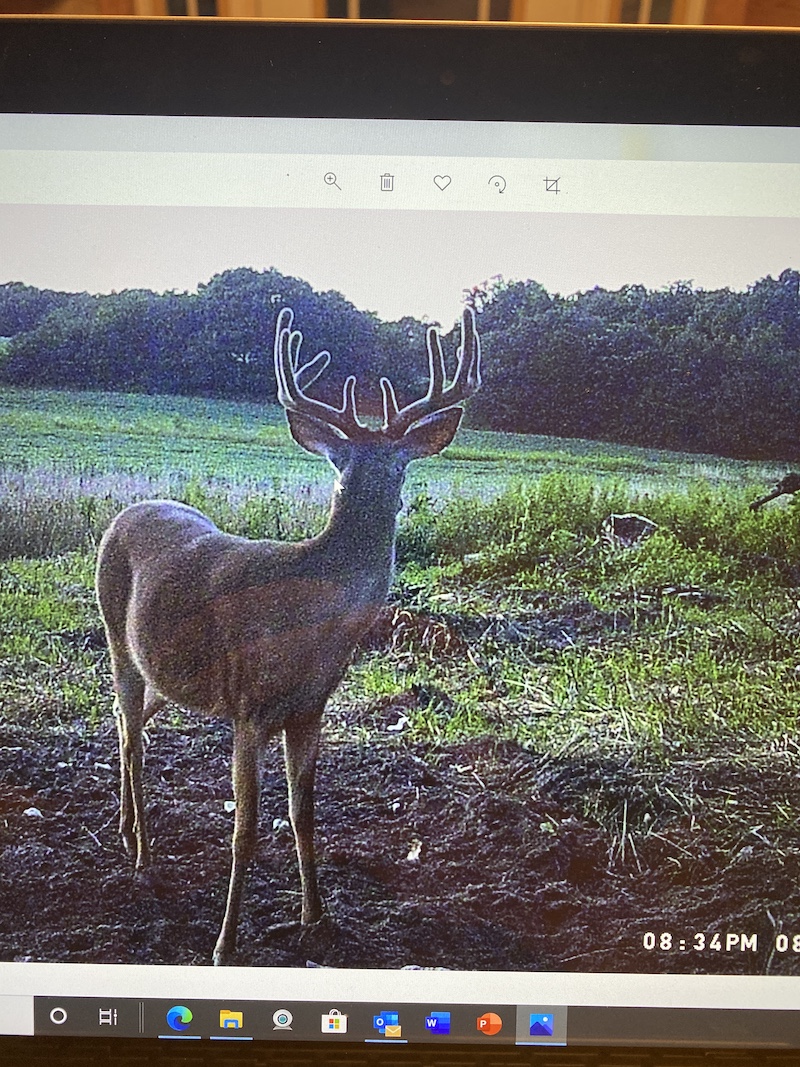Open the webcam app on the taskbar
The height and width of the screenshot is (1067, 800).
tap(283, 1020)
